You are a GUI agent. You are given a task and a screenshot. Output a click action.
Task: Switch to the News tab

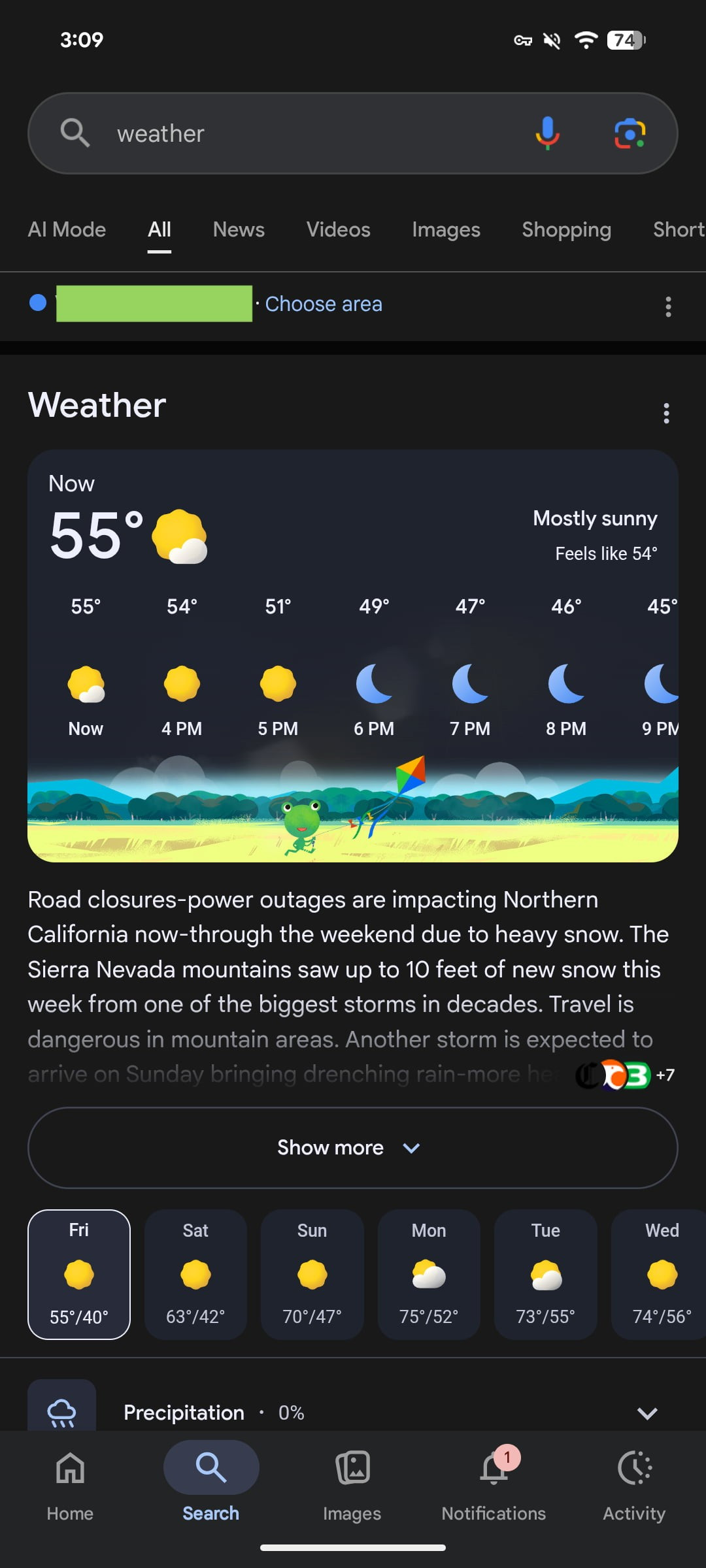239,230
